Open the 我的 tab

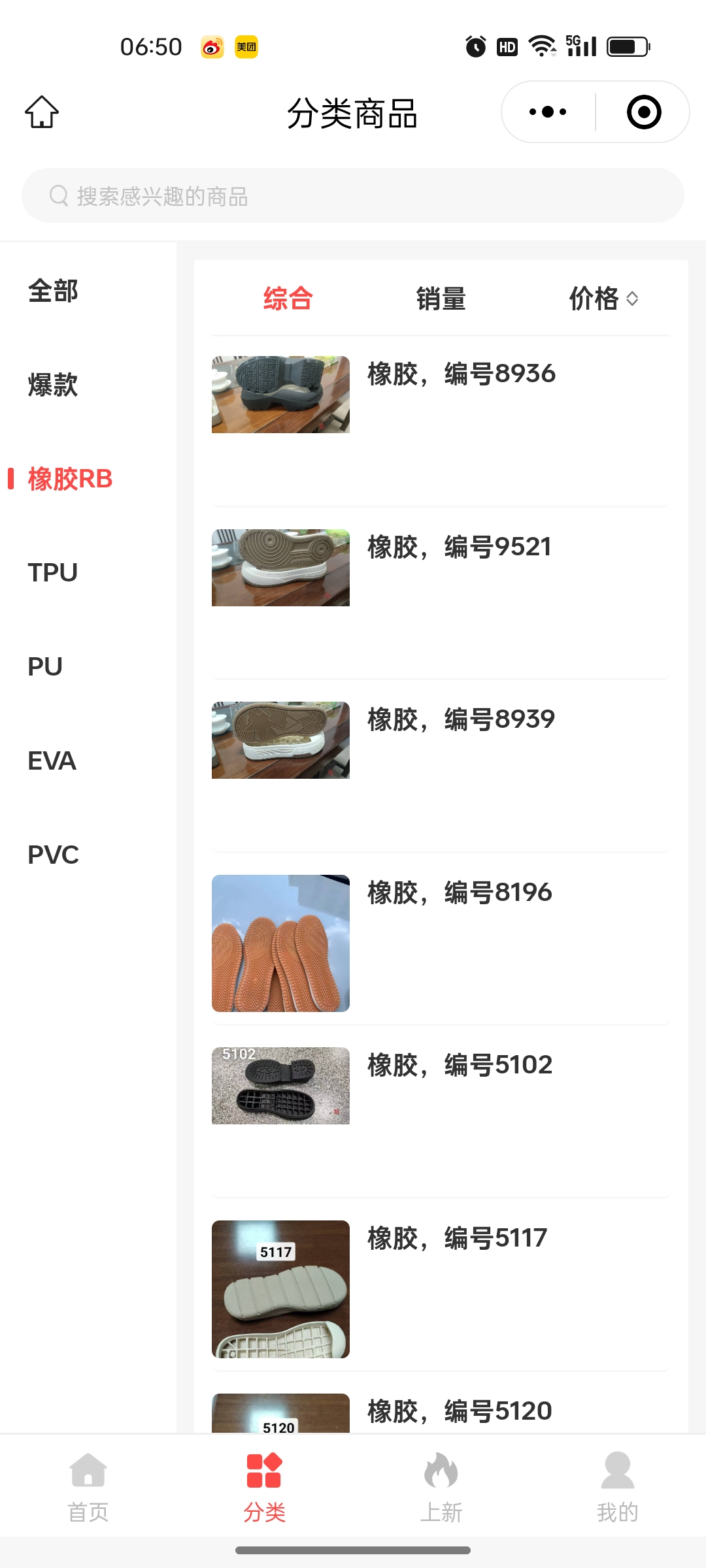tap(617, 1483)
